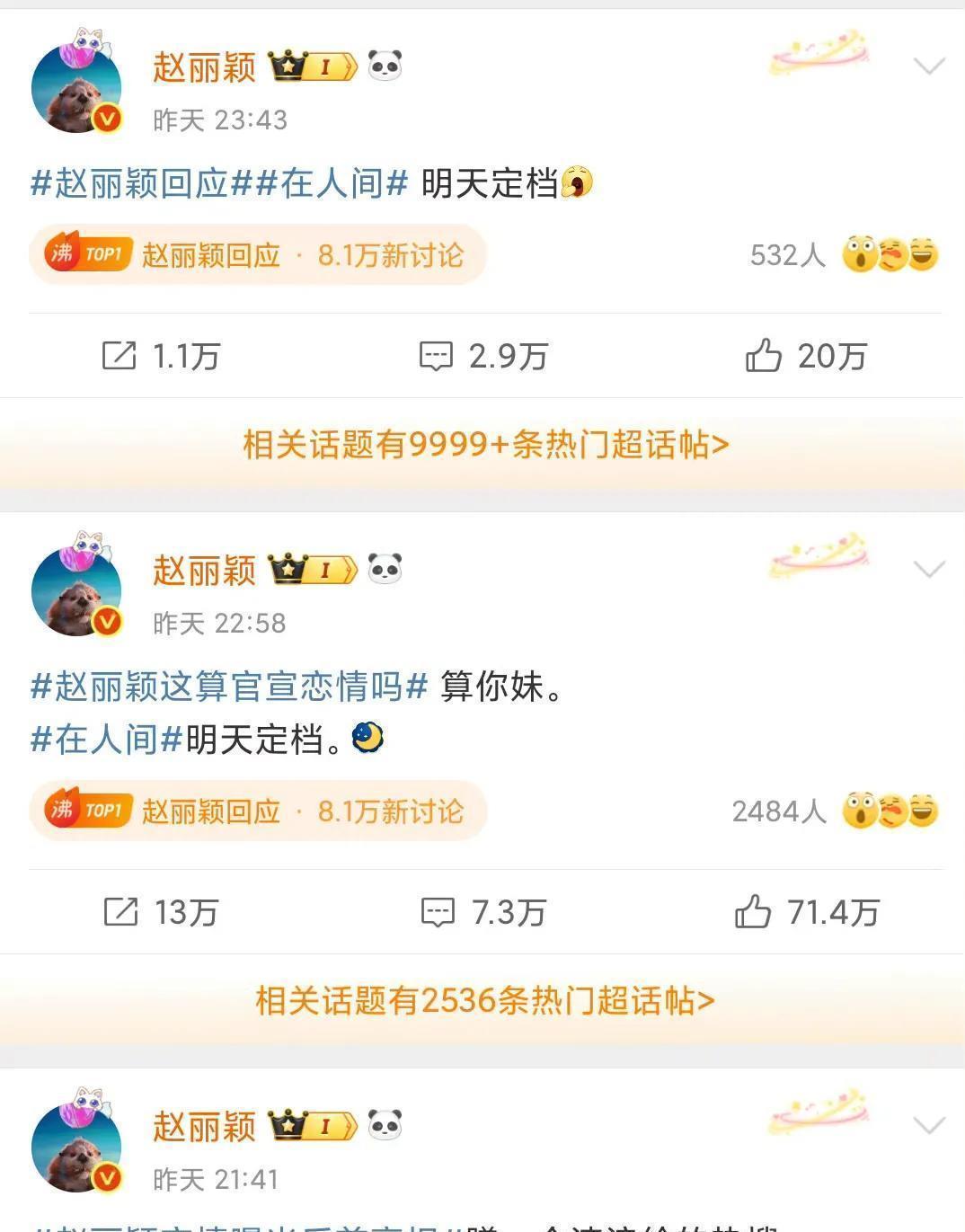Image resolution: width=965 pixels, height=1232 pixels.
Task: Open hashtag #赵丽颖这算官宣恋情吗#
Action: pyautogui.click(x=228, y=687)
